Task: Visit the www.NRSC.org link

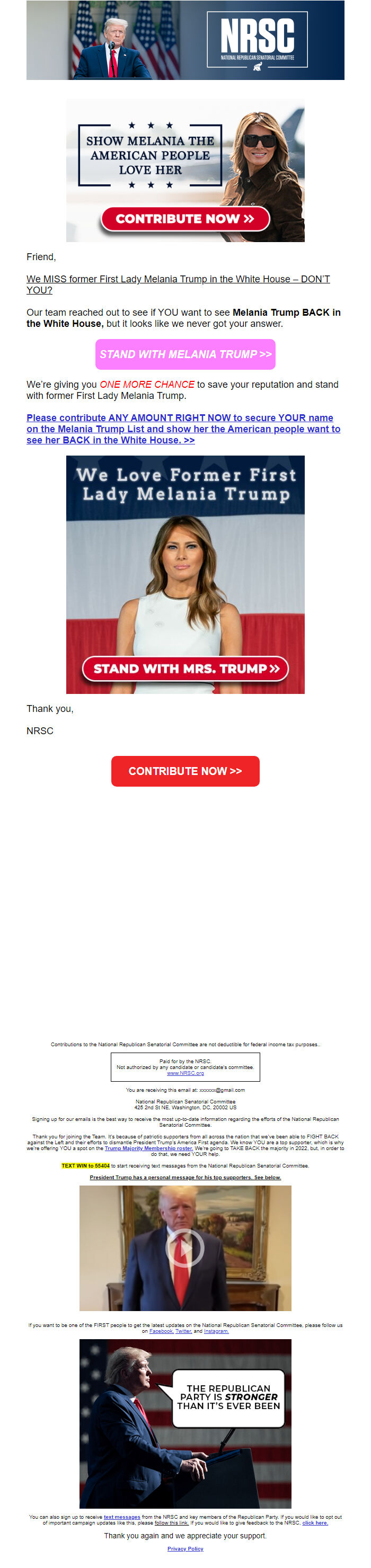Action: click(185, 1073)
